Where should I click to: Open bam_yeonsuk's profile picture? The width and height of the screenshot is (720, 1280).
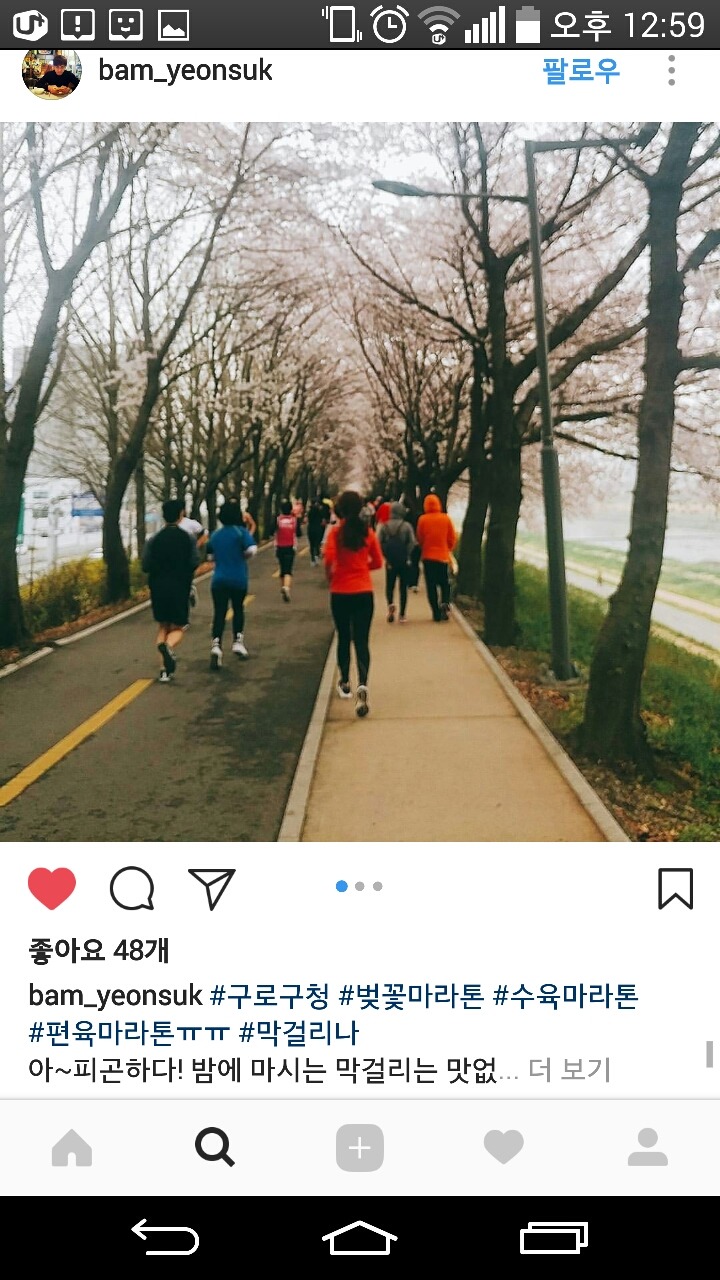(x=51, y=73)
